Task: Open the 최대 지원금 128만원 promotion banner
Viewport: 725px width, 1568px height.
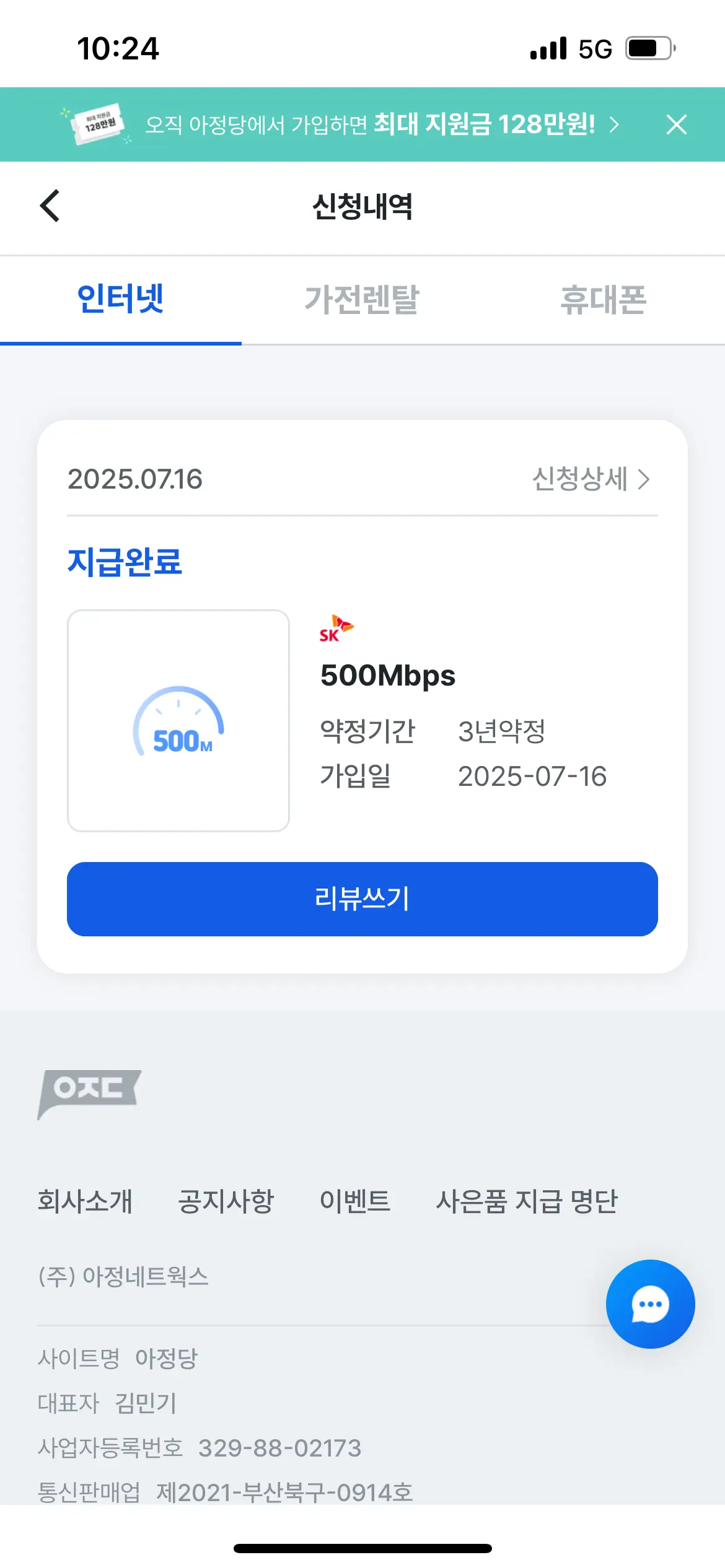Action: pyautogui.click(x=372, y=124)
